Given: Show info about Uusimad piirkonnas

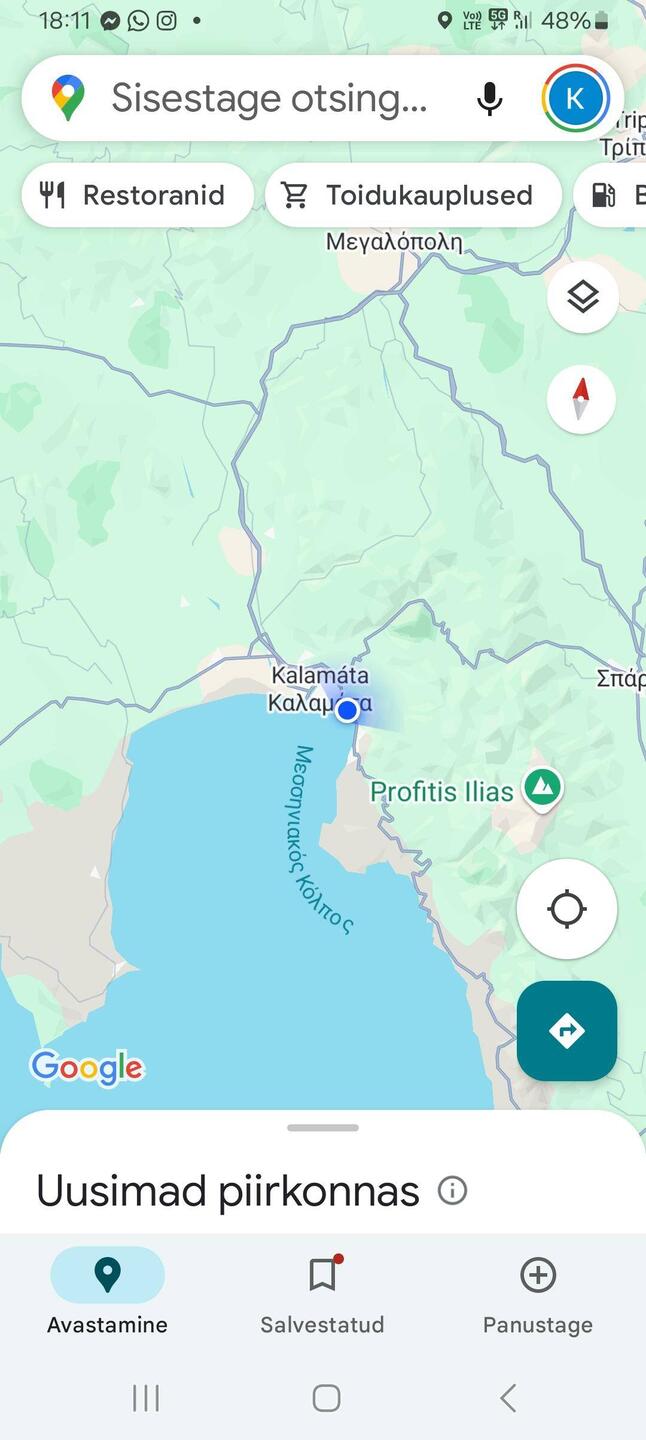Looking at the screenshot, I should [x=453, y=1191].
